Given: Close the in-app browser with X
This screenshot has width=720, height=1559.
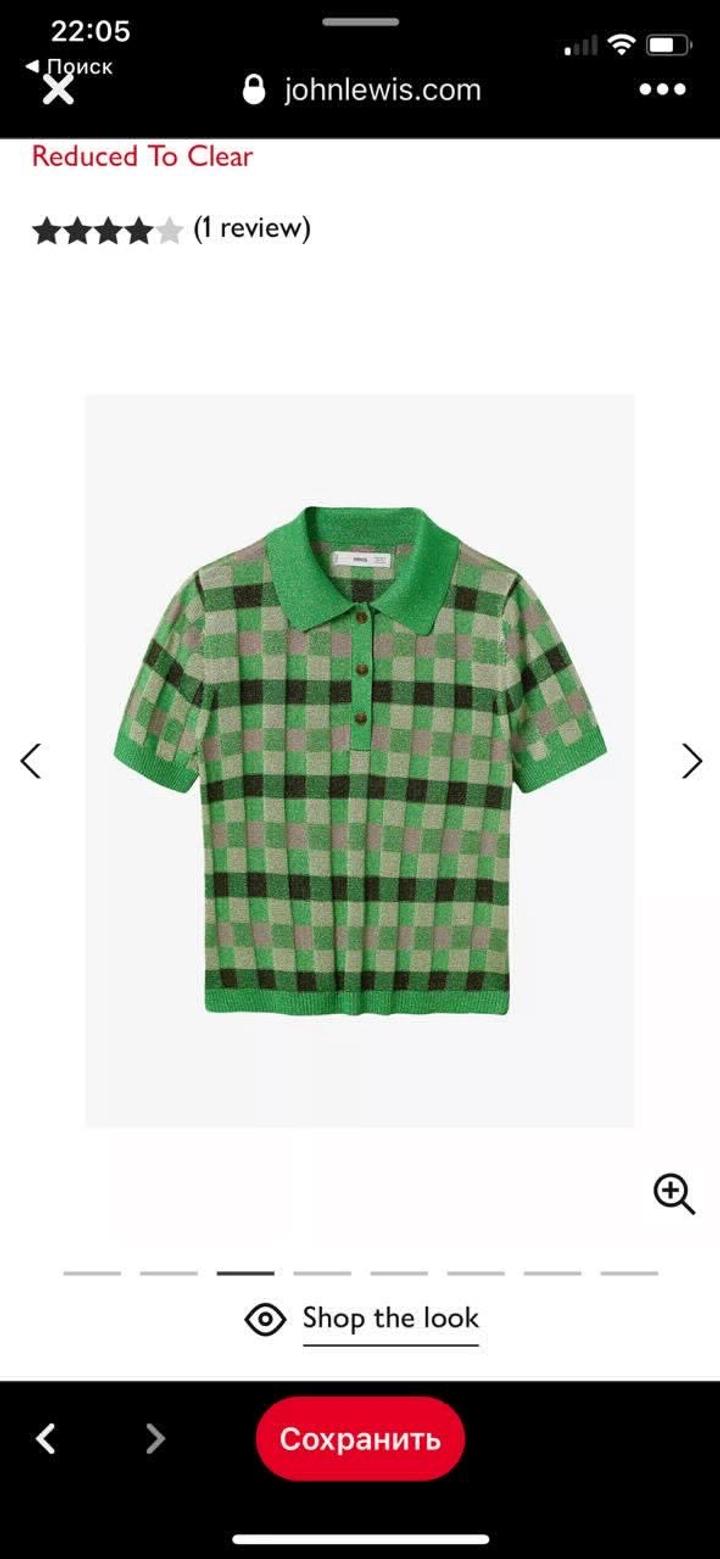Looking at the screenshot, I should [59, 90].
